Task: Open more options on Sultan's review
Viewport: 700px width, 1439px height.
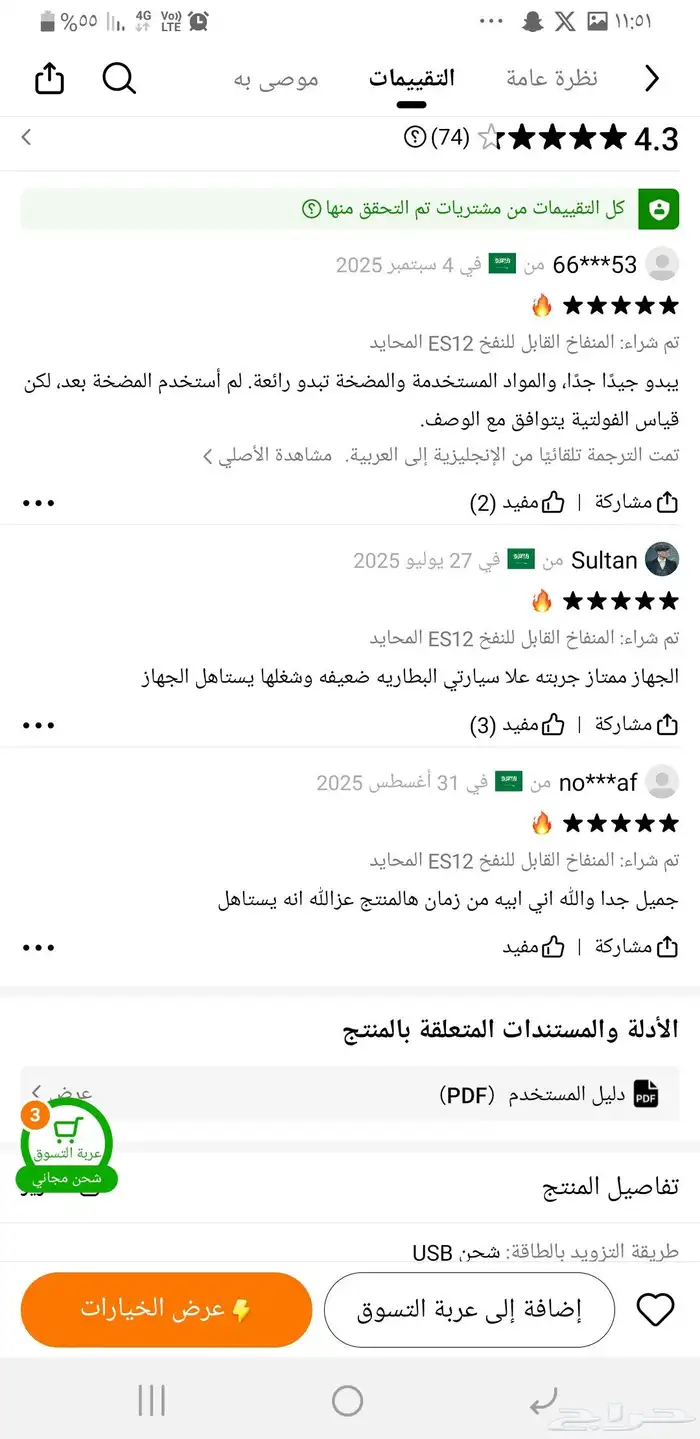Action: click(x=38, y=724)
